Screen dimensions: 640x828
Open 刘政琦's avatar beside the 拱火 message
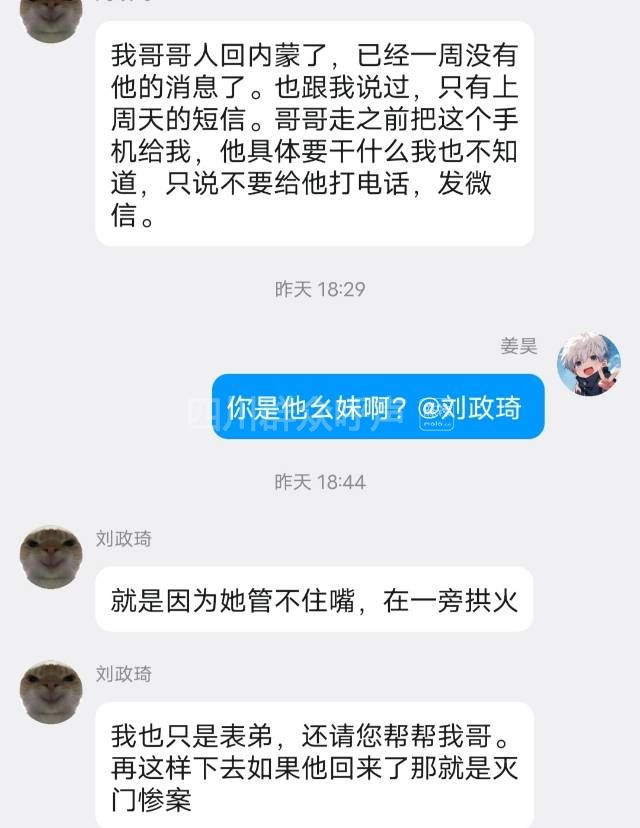51,555
